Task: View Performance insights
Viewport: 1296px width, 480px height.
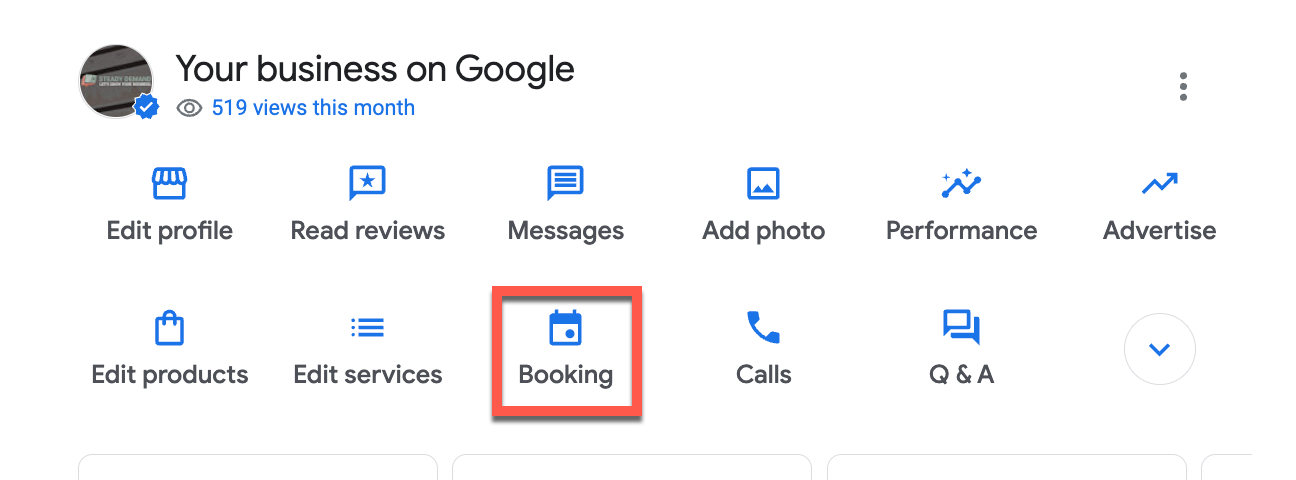Action: point(961,205)
